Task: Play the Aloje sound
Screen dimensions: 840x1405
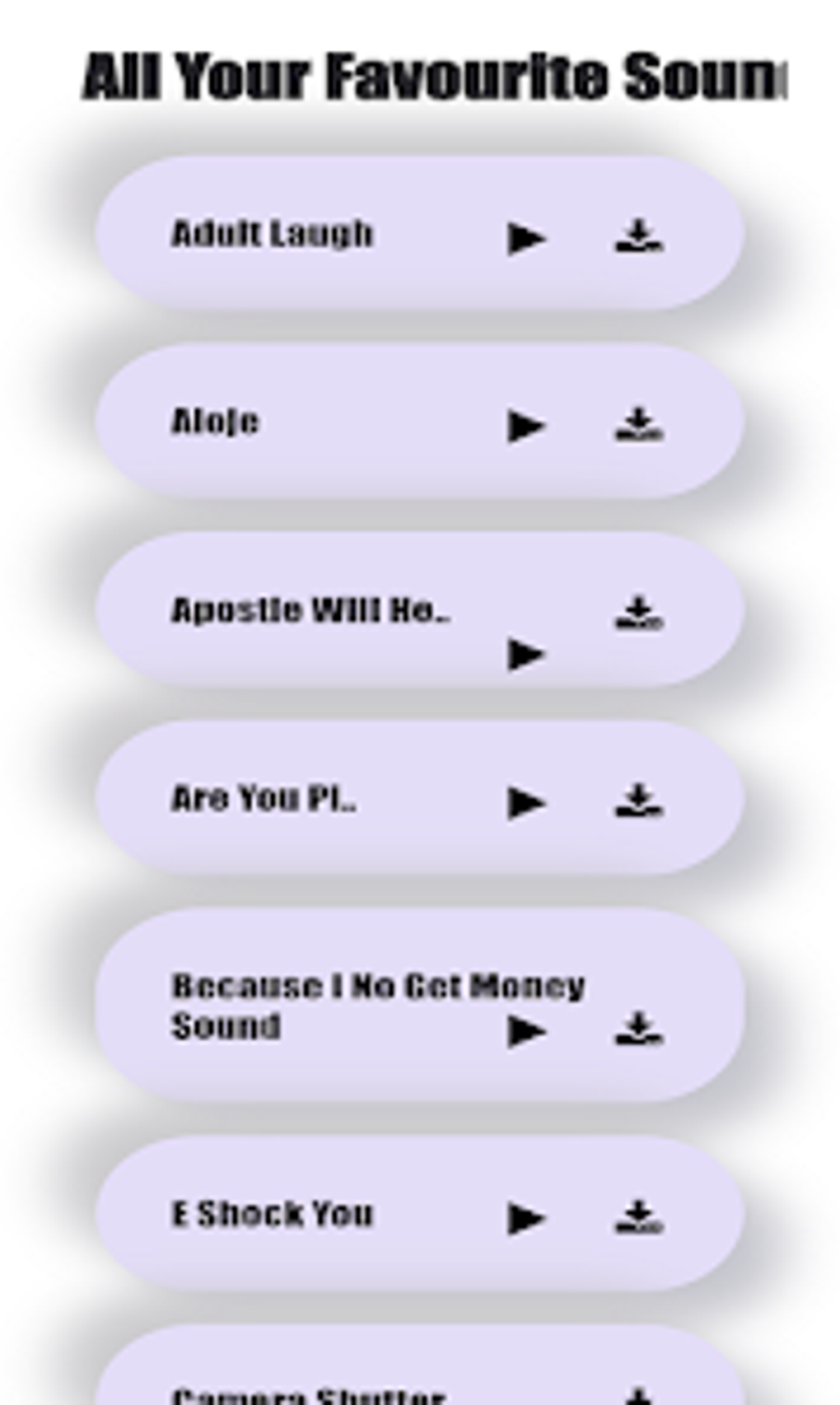Action: pos(525,426)
